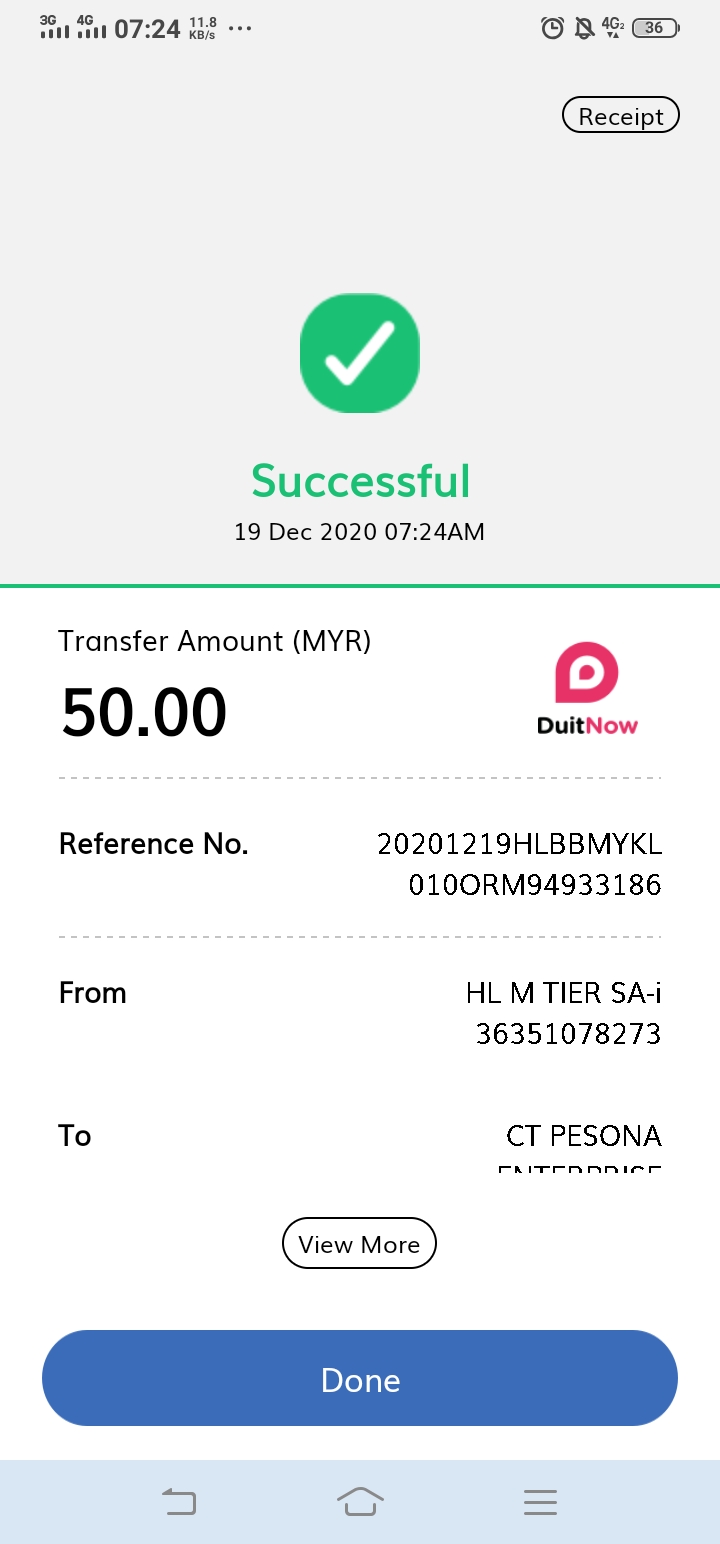Go back using system back button
The image size is (720, 1544).
(179, 1501)
